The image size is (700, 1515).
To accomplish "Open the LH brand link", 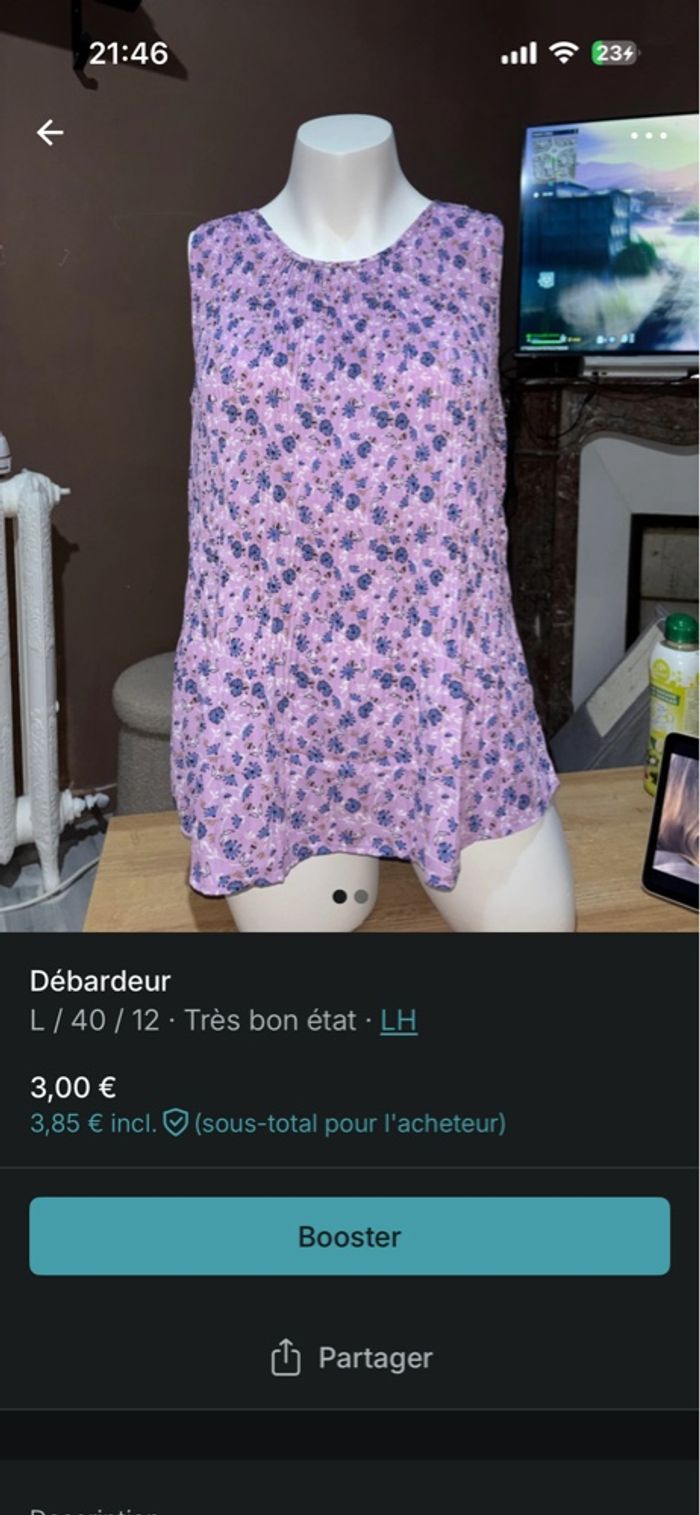I will pos(398,1021).
